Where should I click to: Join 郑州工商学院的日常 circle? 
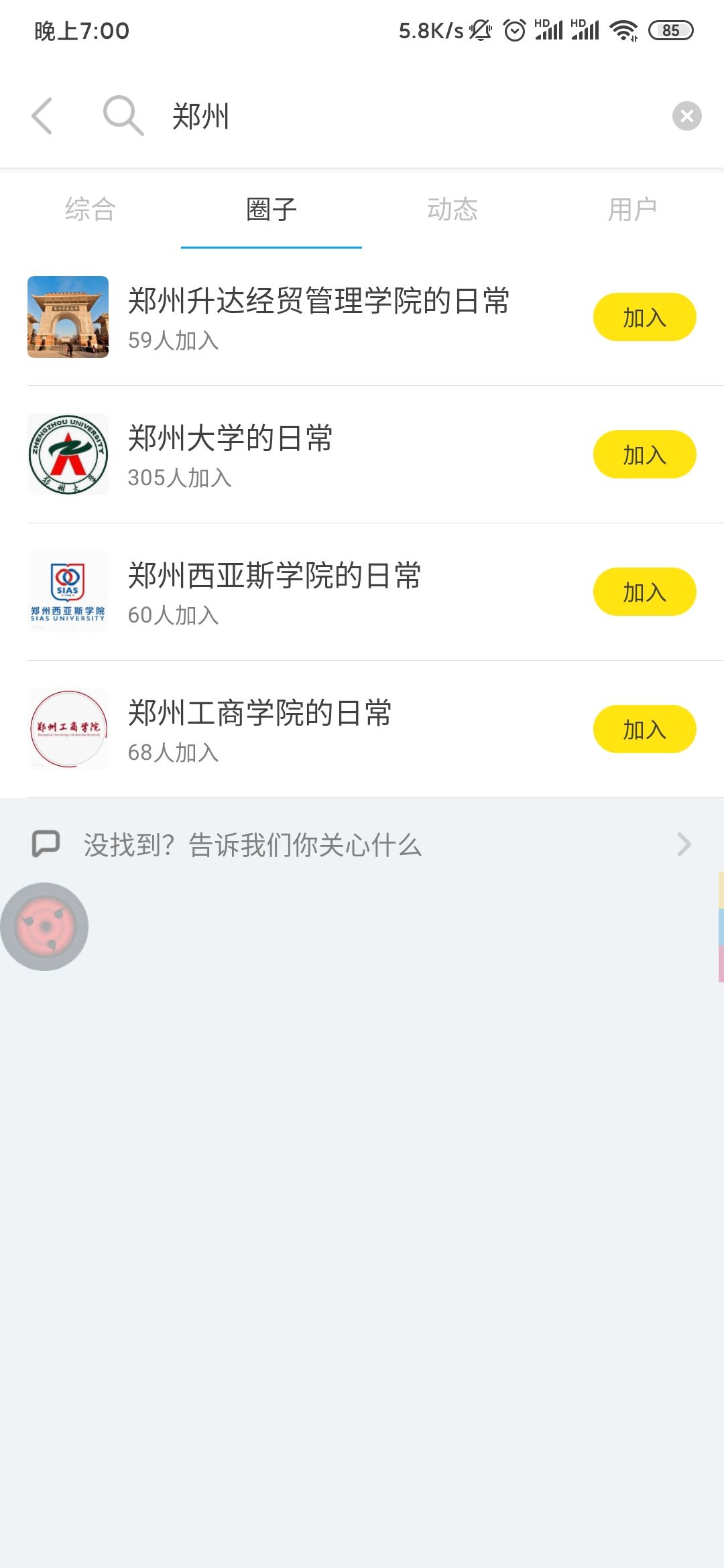(644, 729)
